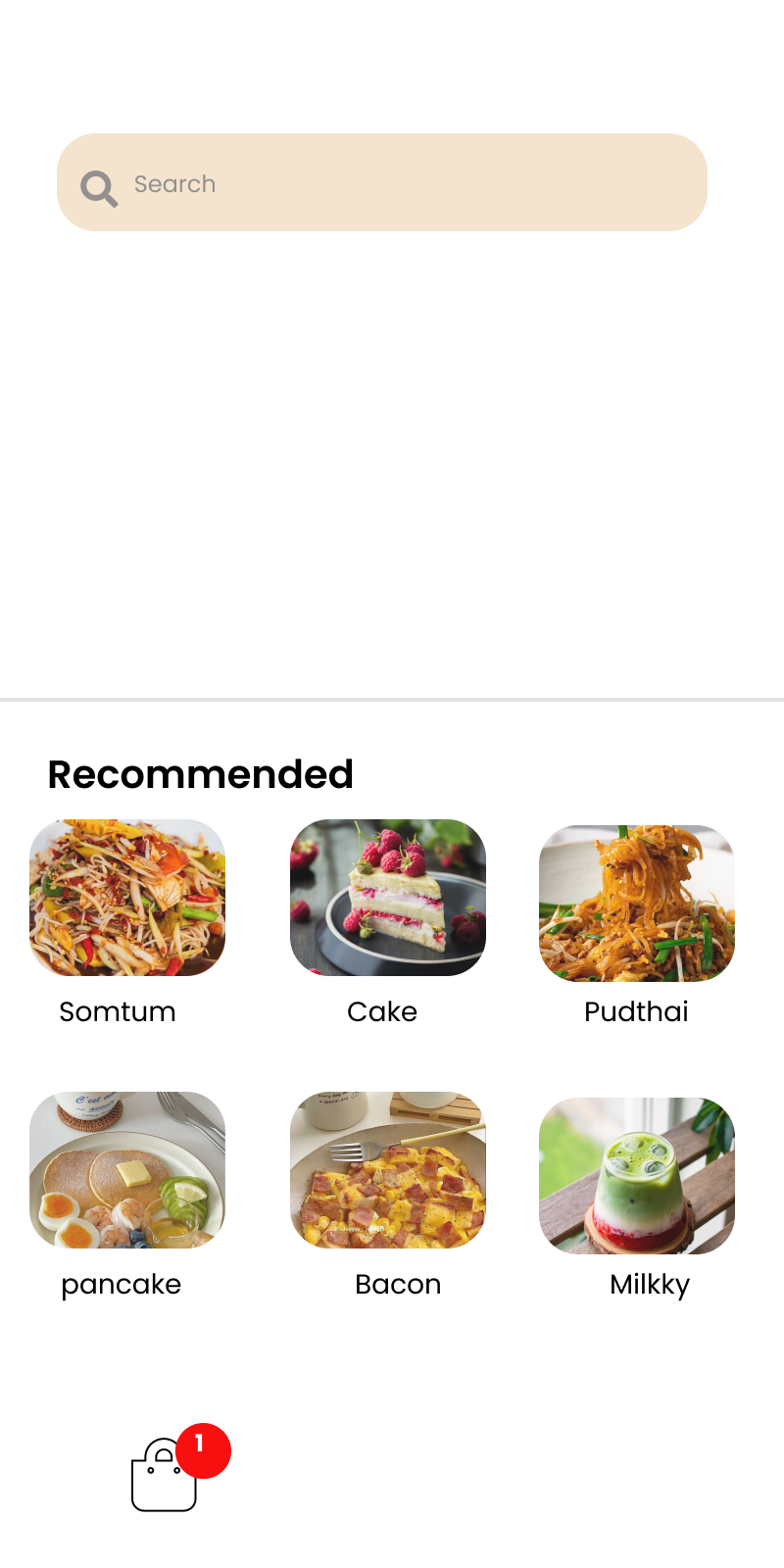The height and width of the screenshot is (1568, 784).
Task: Click the divider line above Recommended
Action: click(392, 701)
